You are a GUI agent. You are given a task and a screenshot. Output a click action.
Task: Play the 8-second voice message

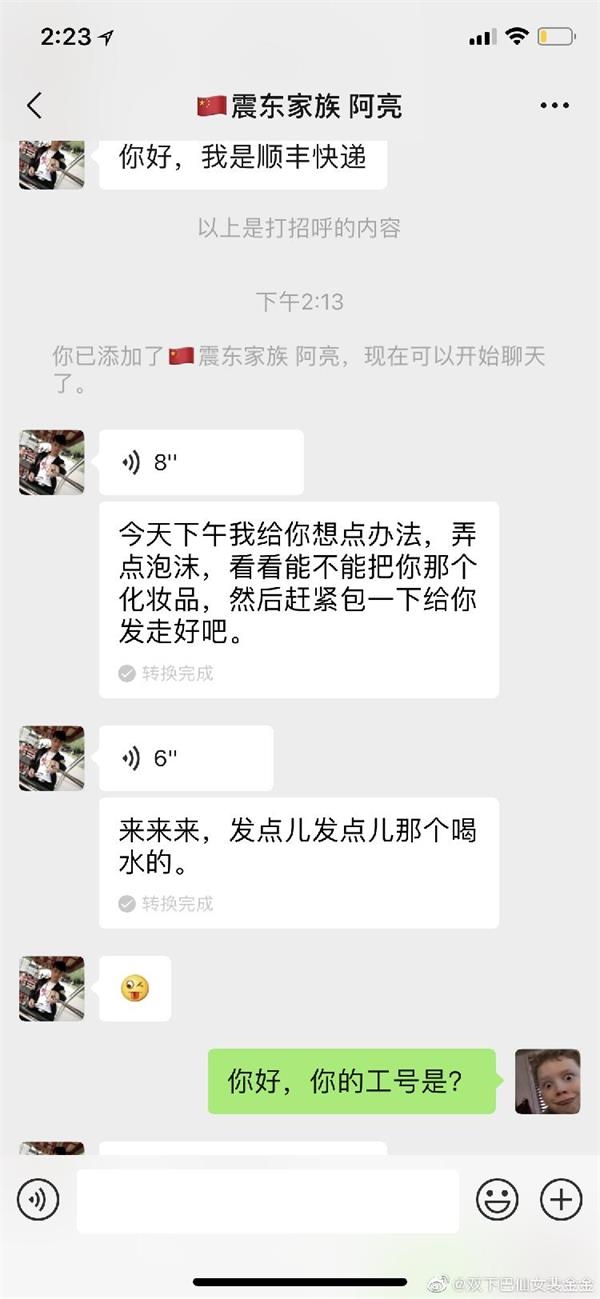[200, 462]
